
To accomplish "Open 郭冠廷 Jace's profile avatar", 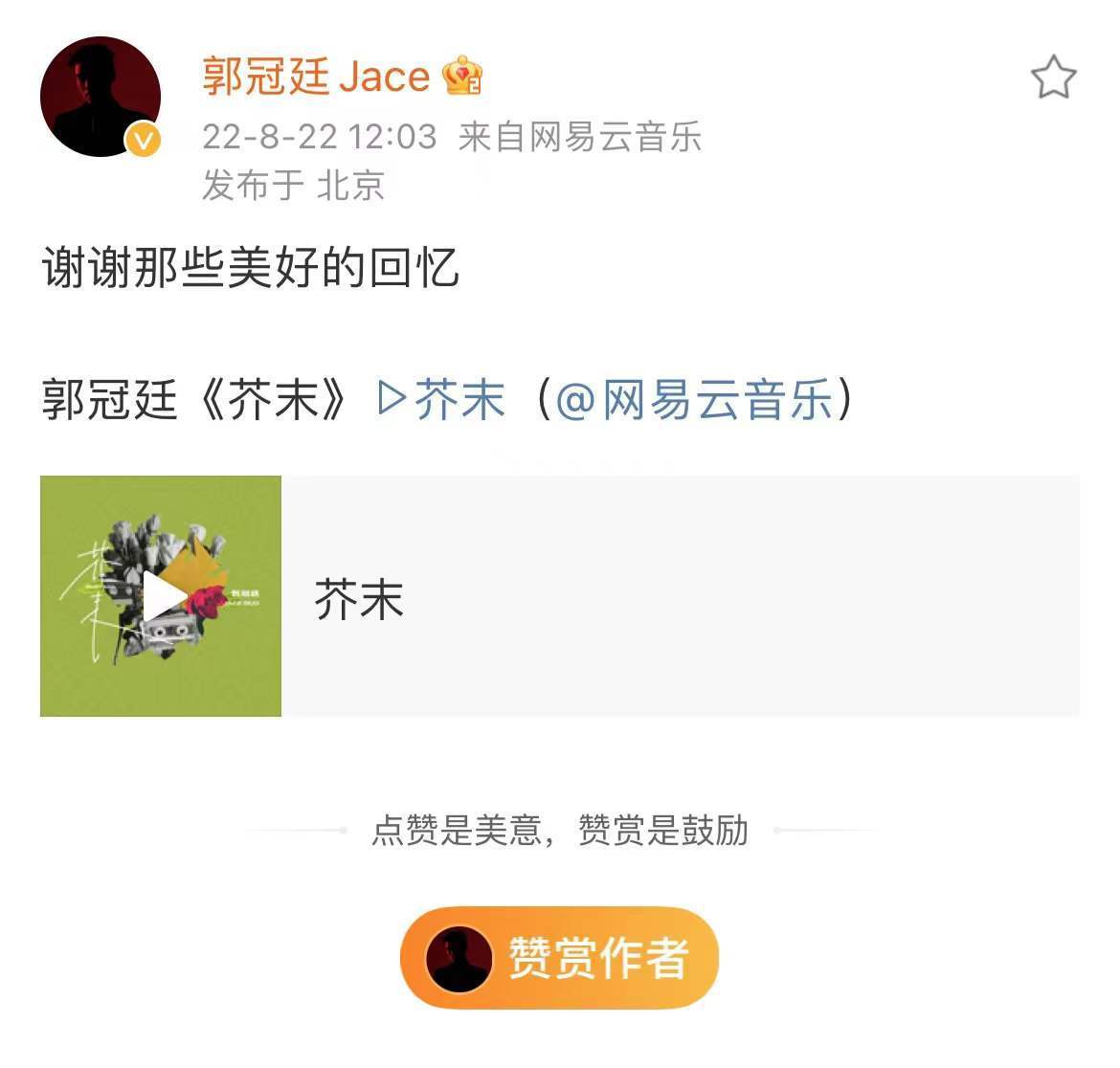I will [100, 97].
